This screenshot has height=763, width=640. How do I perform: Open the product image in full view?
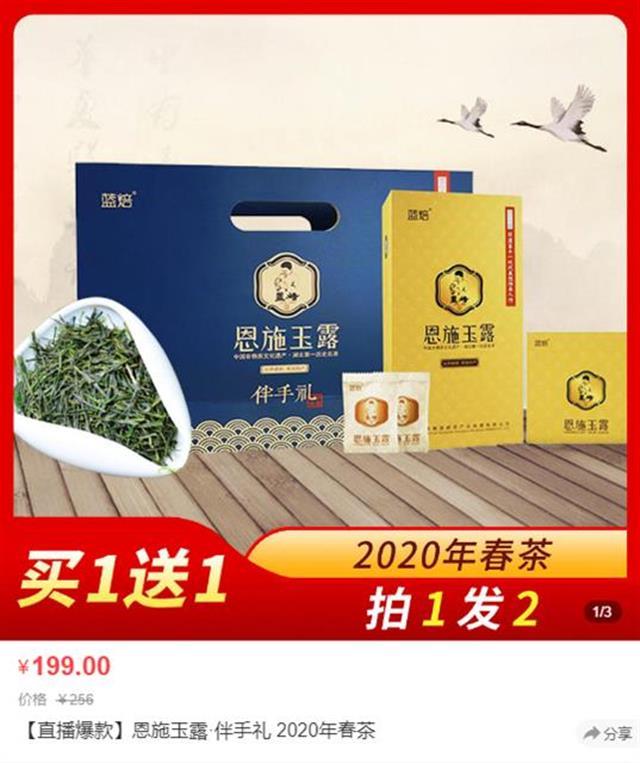[320, 300]
